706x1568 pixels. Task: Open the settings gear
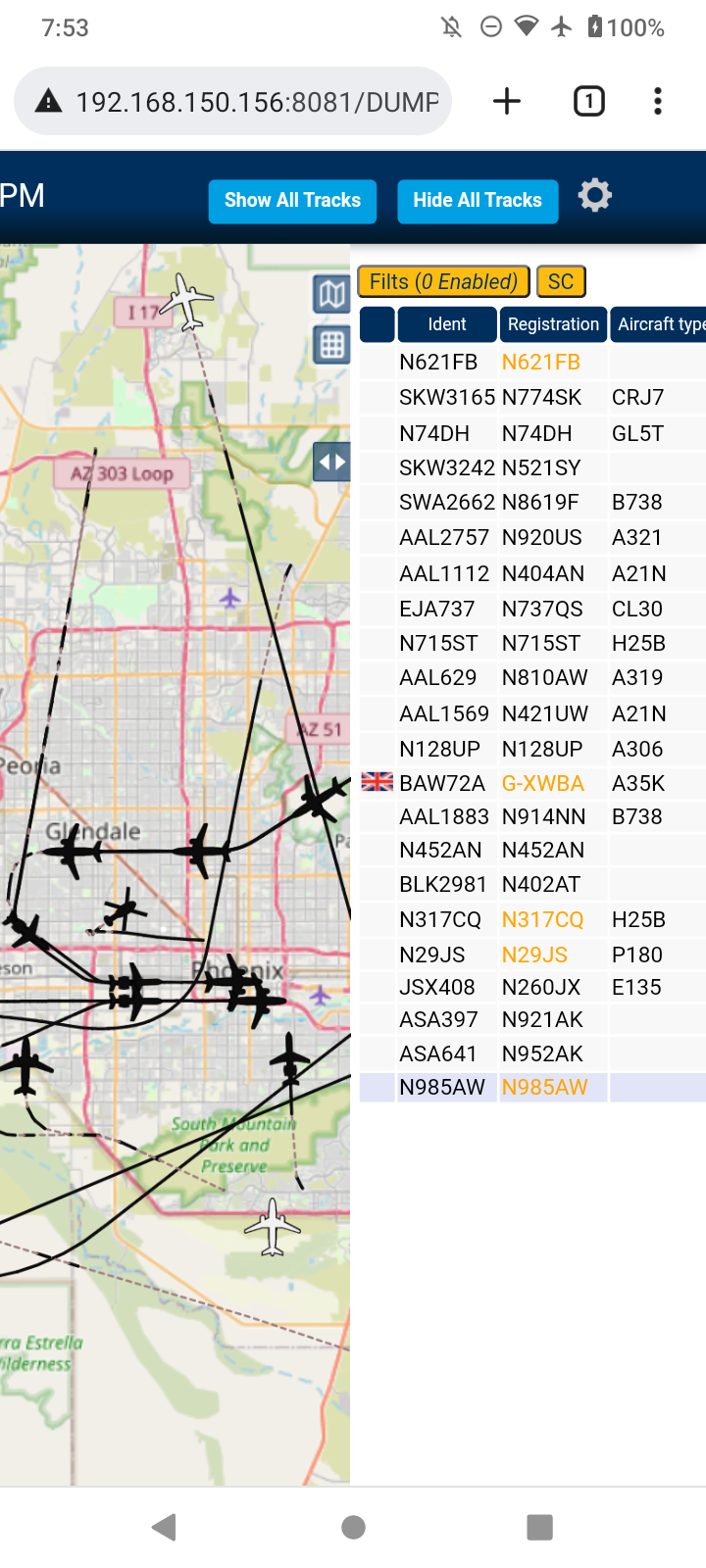(594, 196)
